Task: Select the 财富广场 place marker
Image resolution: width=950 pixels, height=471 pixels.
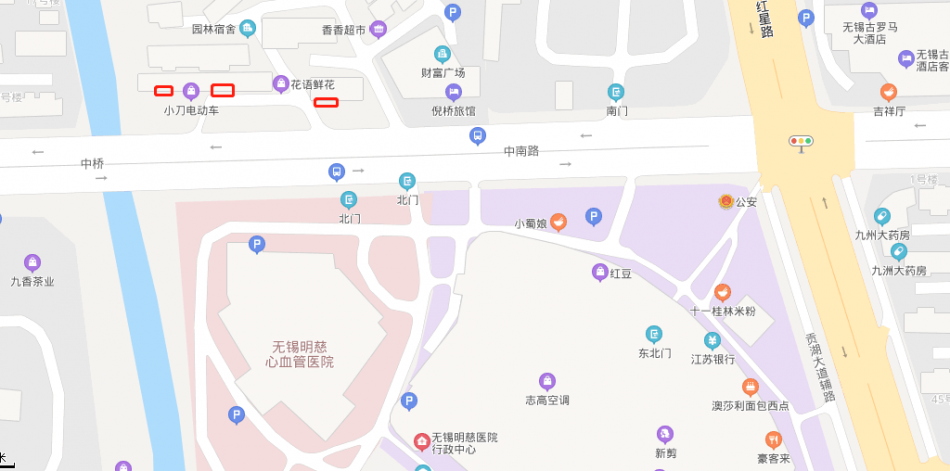Action: [x=442, y=54]
